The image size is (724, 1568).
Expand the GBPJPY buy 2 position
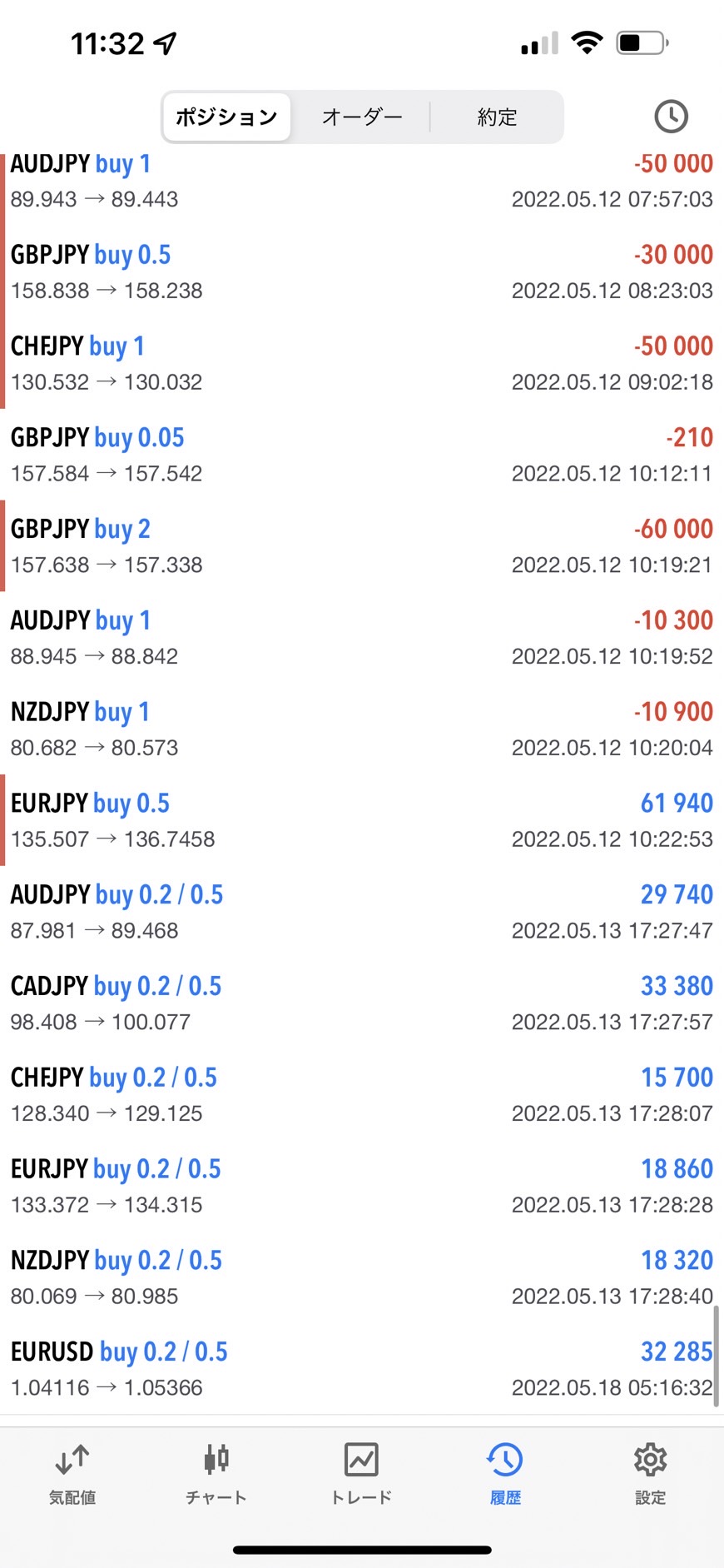click(362, 546)
